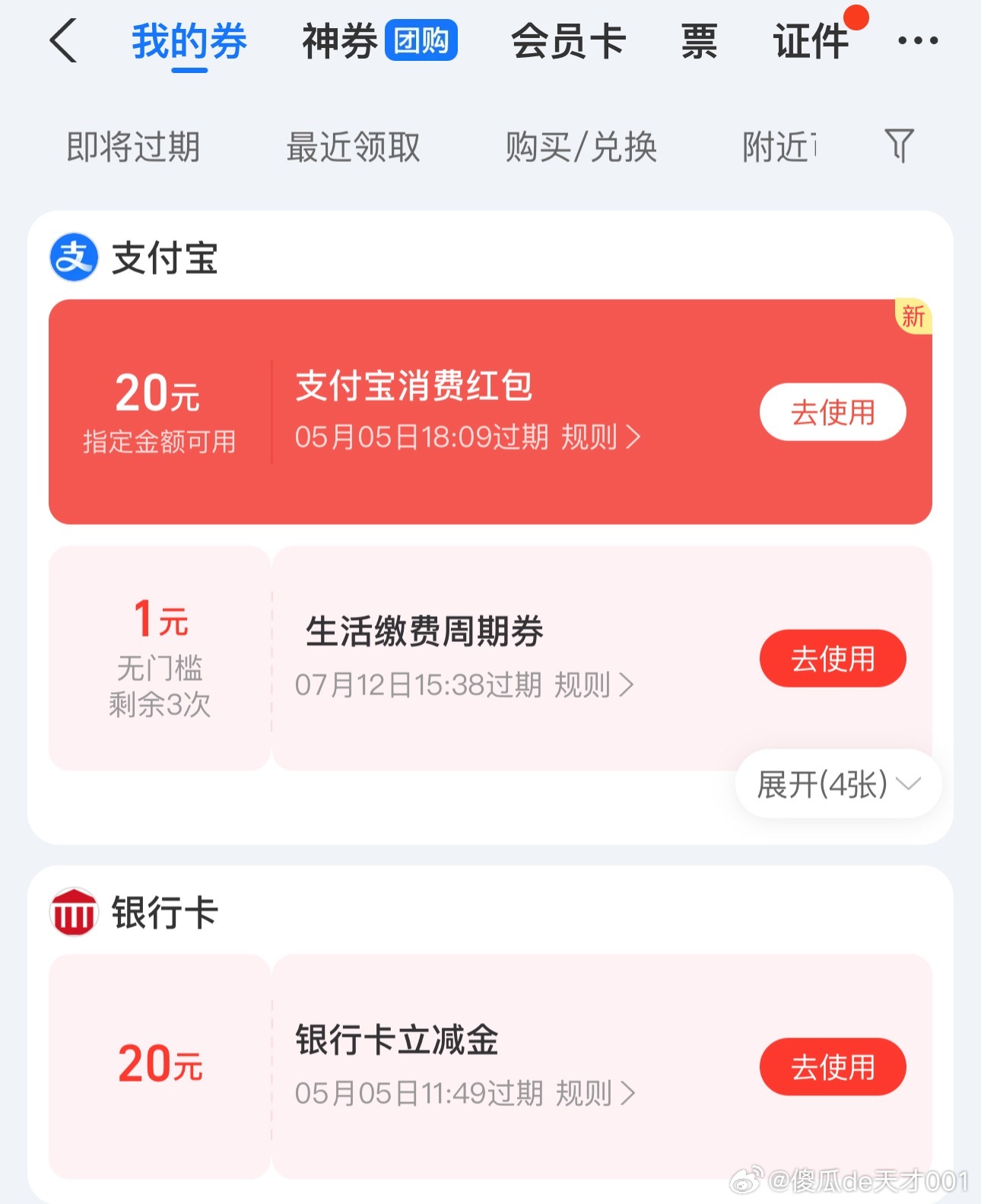Viewport: 981px width, 1204px height.
Task: Switch to the 会员卡 tab
Action: (x=568, y=40)
